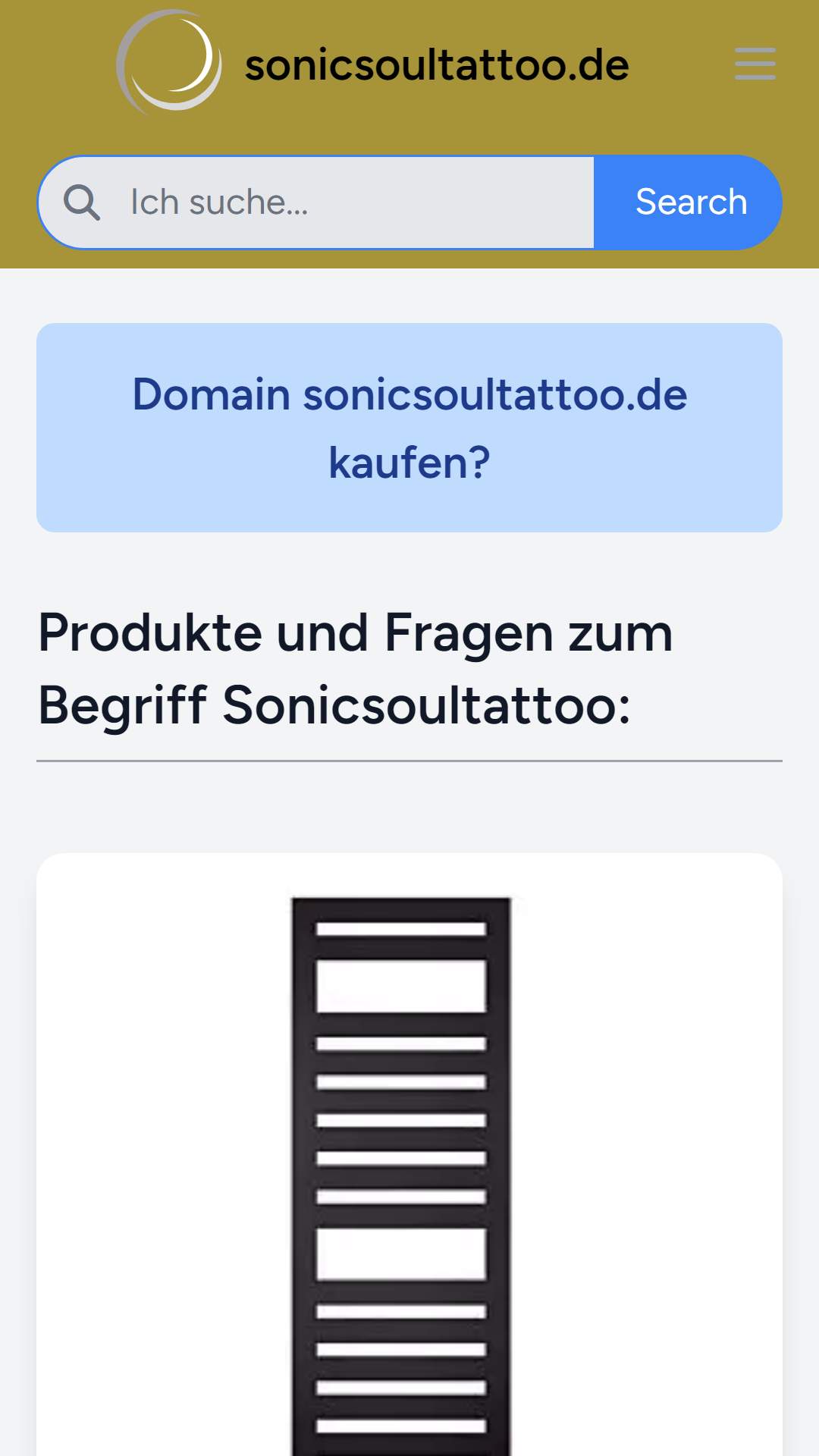Open the 'Domain sonicsoultattoo.de kaufen?' link
The image size is (819, 1456).
click(x=409, y=428)
